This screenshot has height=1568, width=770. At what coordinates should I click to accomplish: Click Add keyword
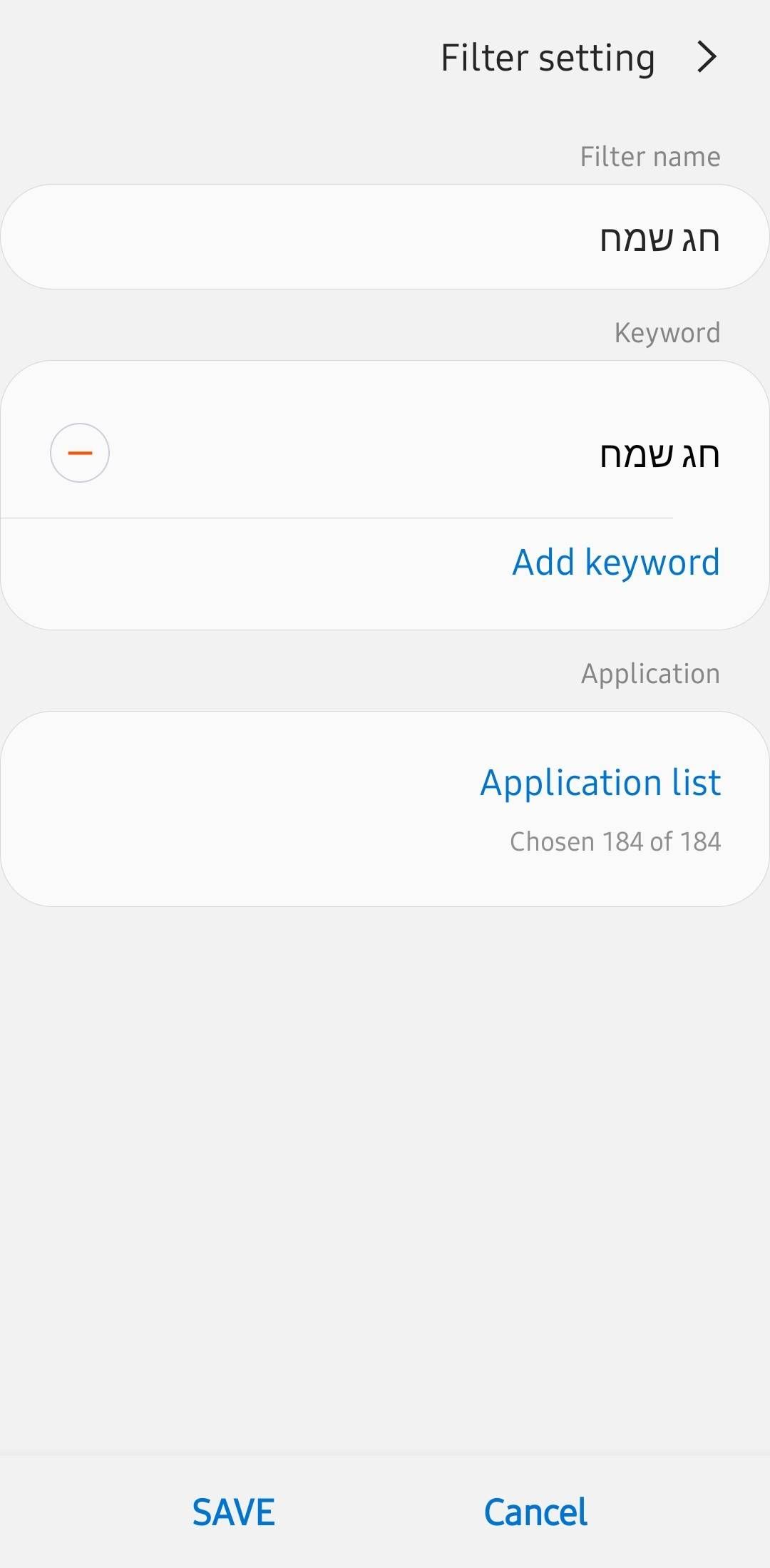pos(615,563)
